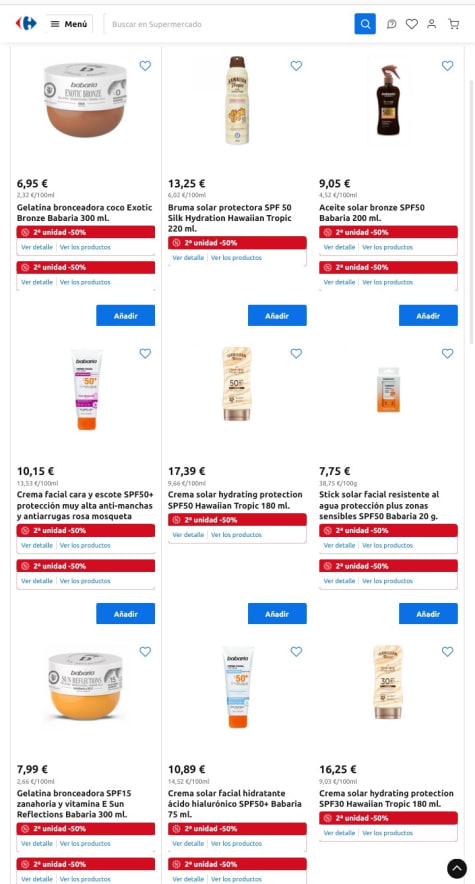Add Gelatina bronceadora coco Exotic Bronze to cart

pos(126,316)
